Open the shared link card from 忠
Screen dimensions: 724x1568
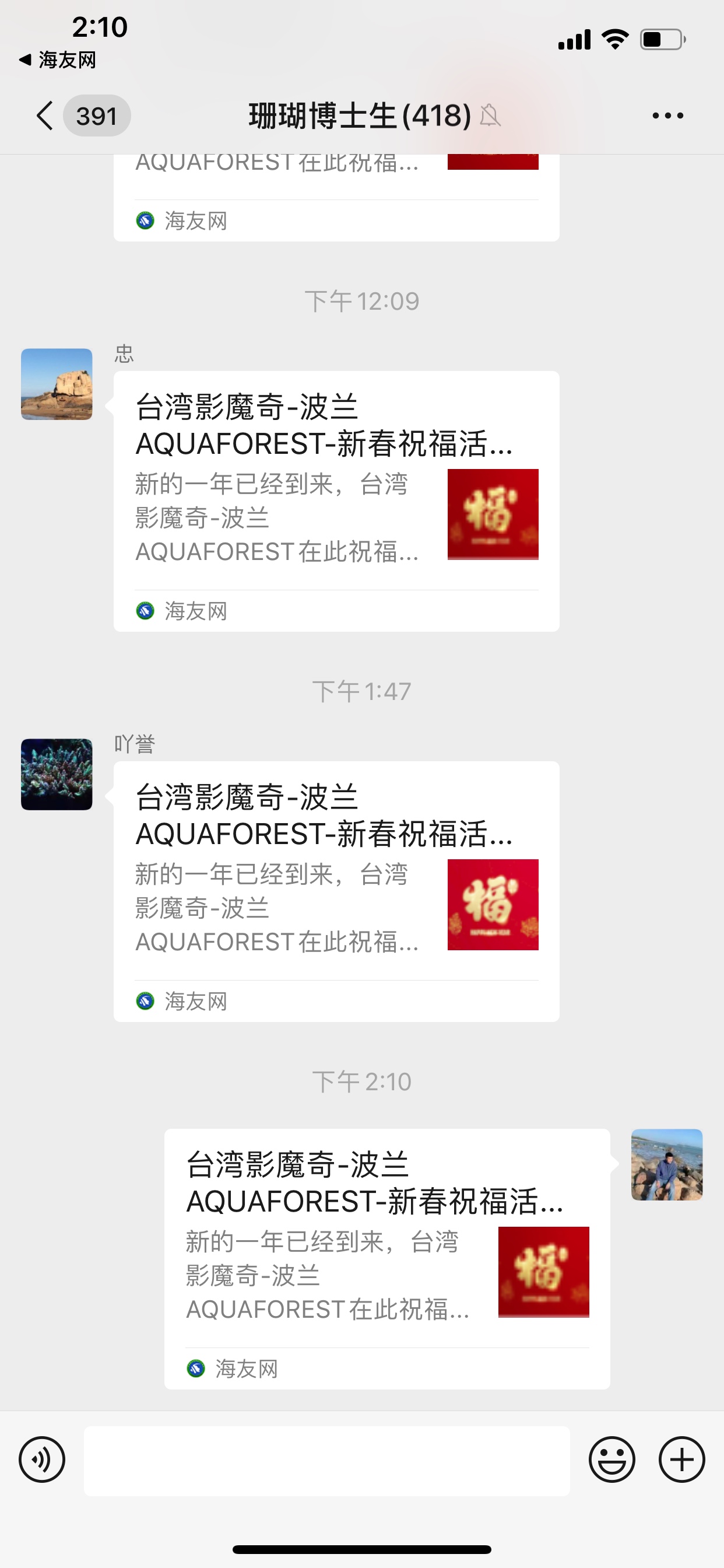pos(336,501)
